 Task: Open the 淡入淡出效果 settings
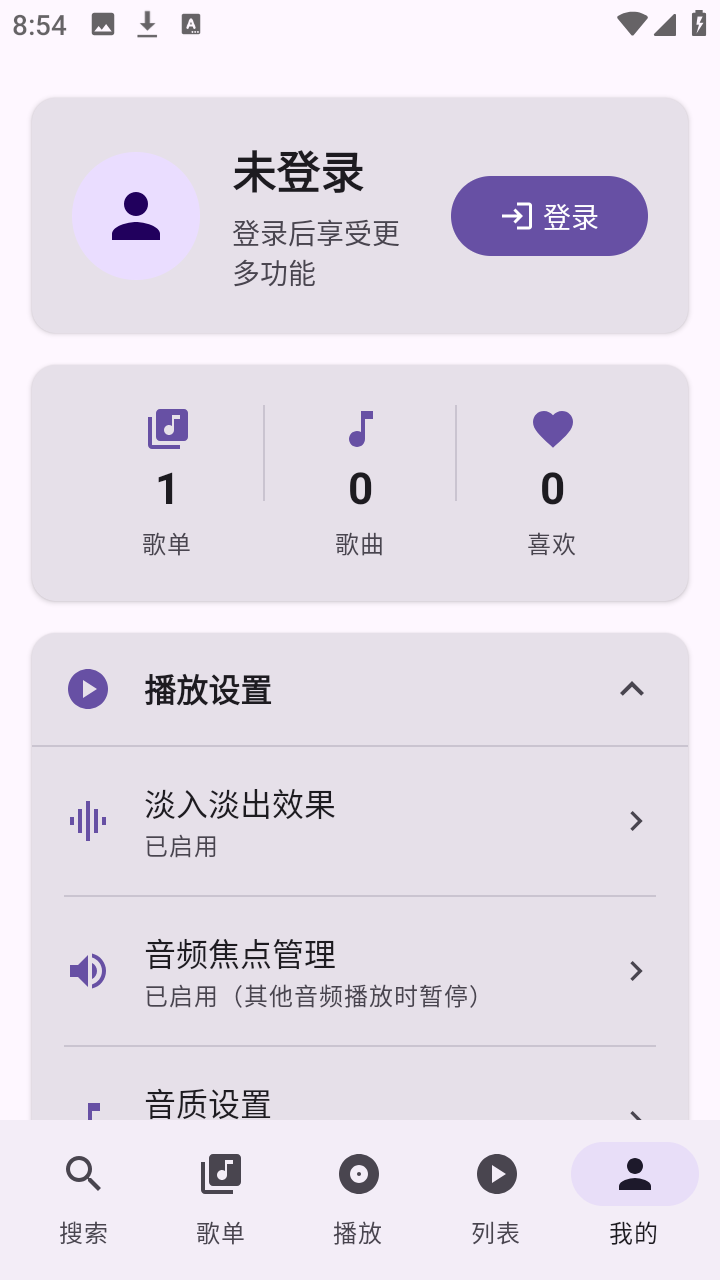click(x=360, y=820)
